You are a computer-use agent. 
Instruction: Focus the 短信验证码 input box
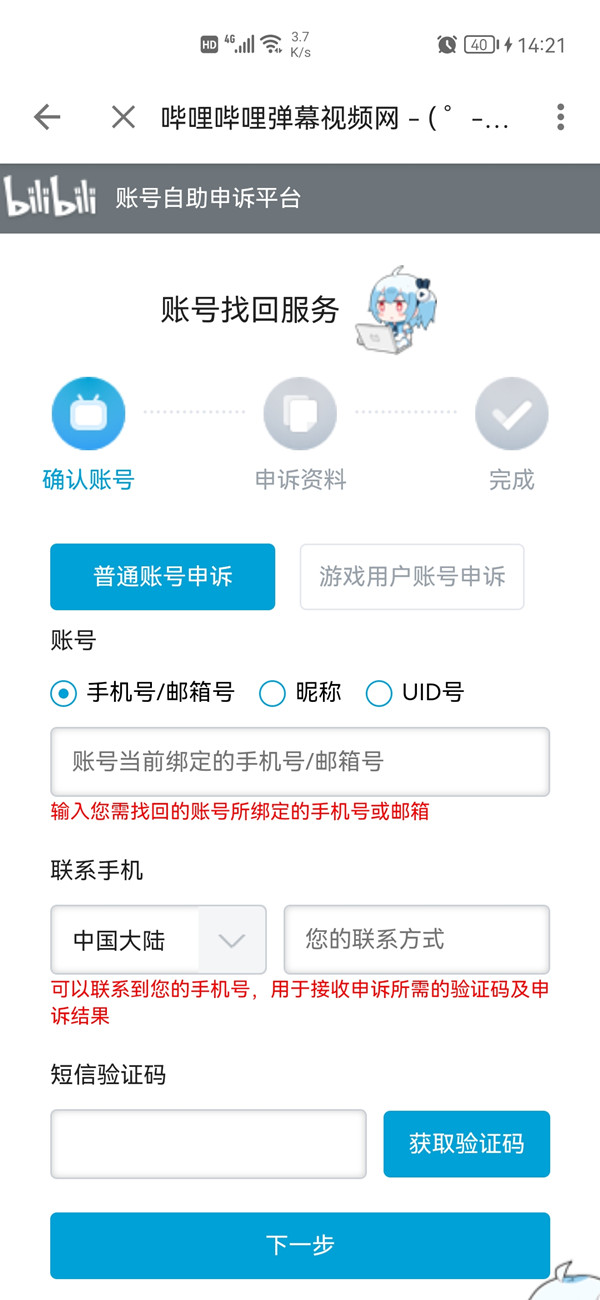208,1144
